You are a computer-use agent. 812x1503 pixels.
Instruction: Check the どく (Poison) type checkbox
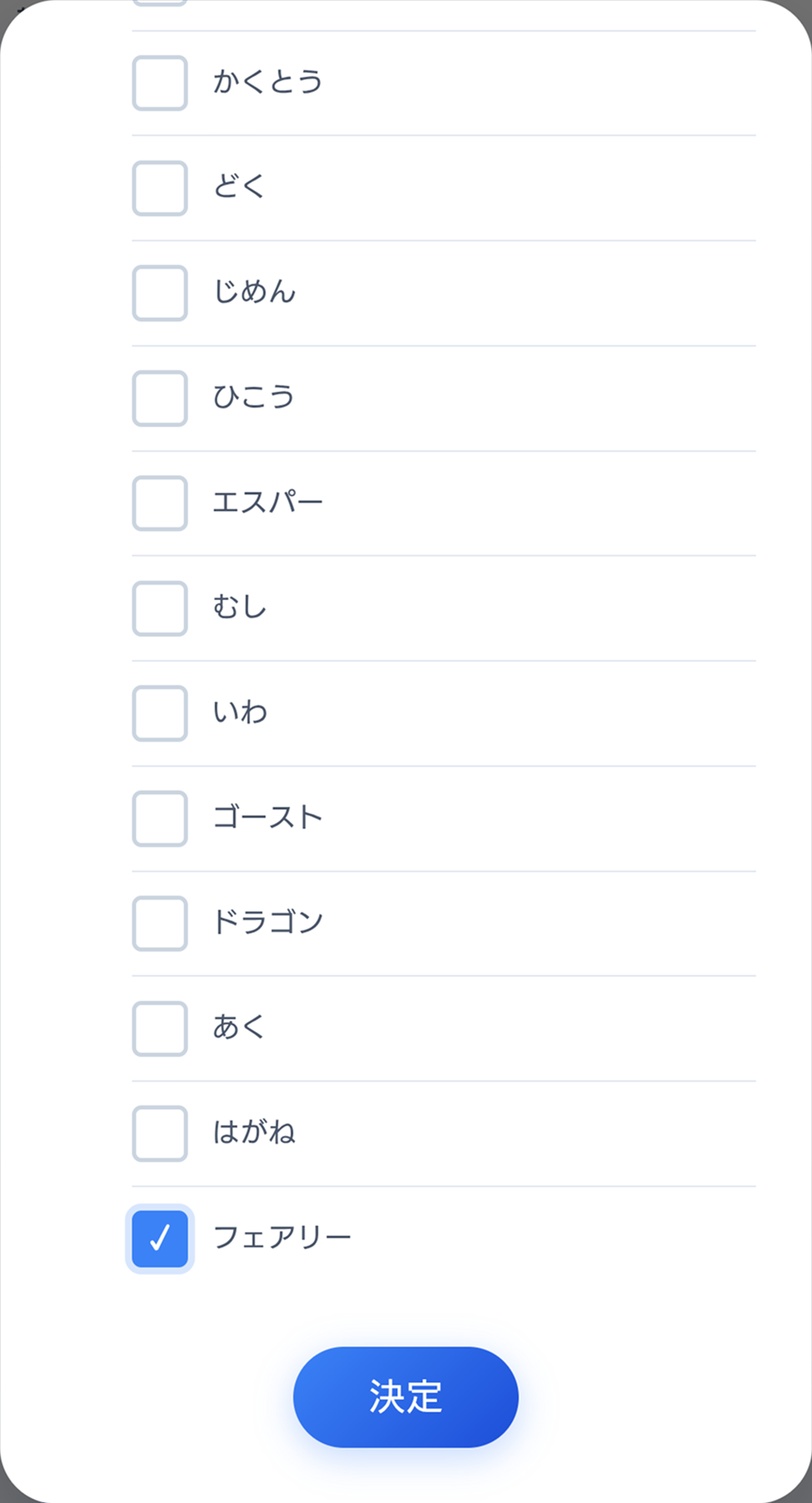(x=159, y=188)
